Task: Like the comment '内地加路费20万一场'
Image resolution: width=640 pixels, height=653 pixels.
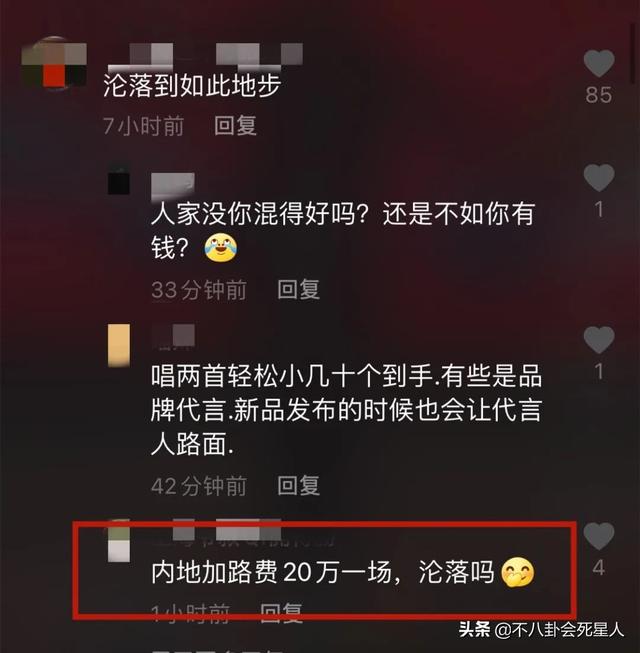Action: click(x=598, y=536)
